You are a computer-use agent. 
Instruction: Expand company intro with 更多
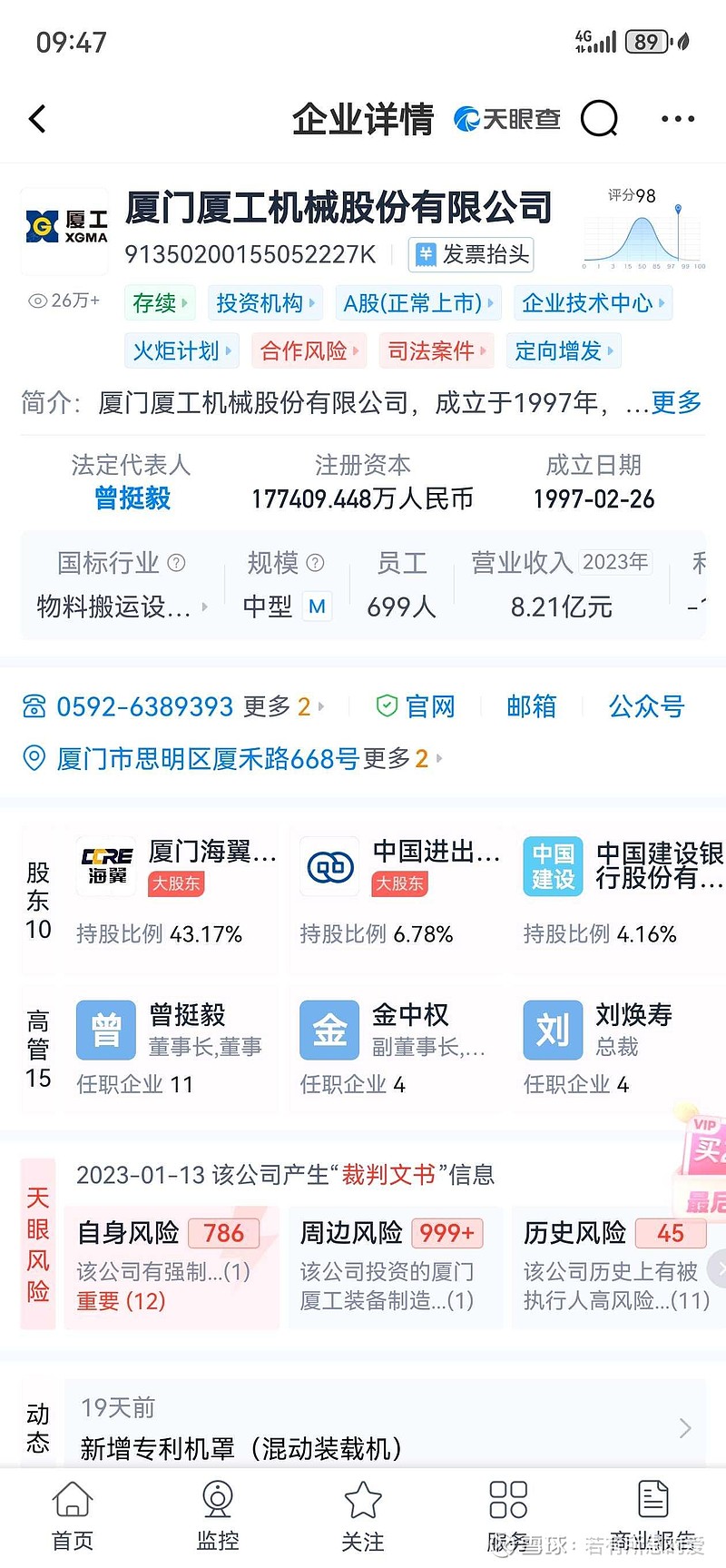click(x=676, y=402)
